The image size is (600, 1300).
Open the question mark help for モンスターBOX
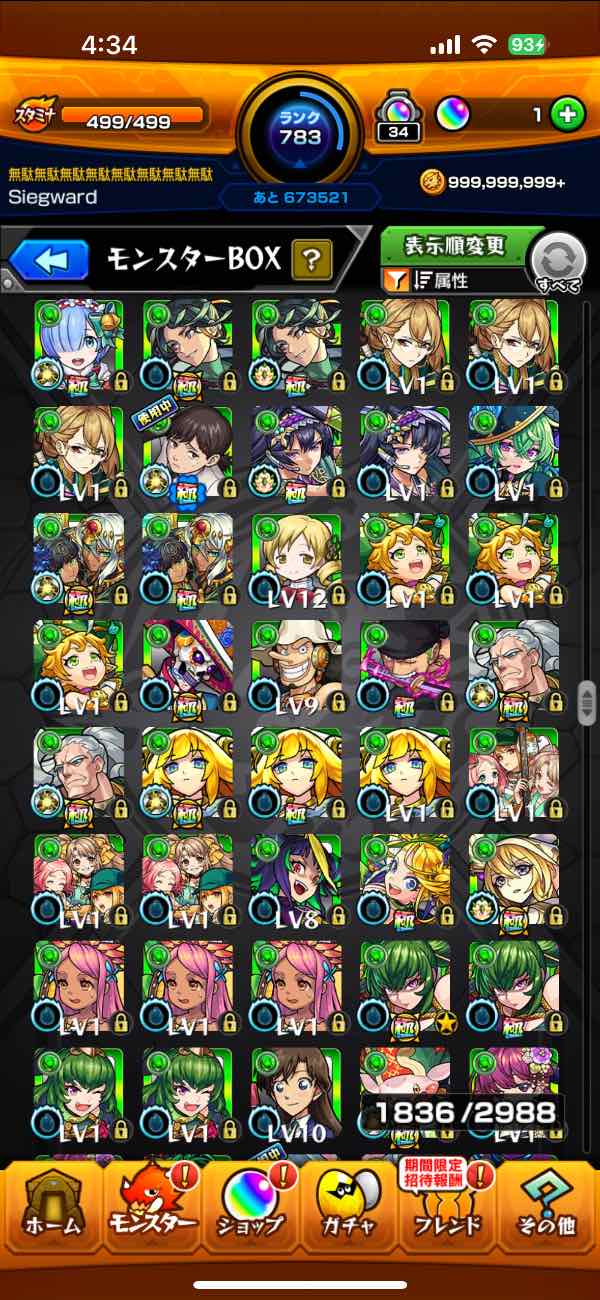coord(312,262)
